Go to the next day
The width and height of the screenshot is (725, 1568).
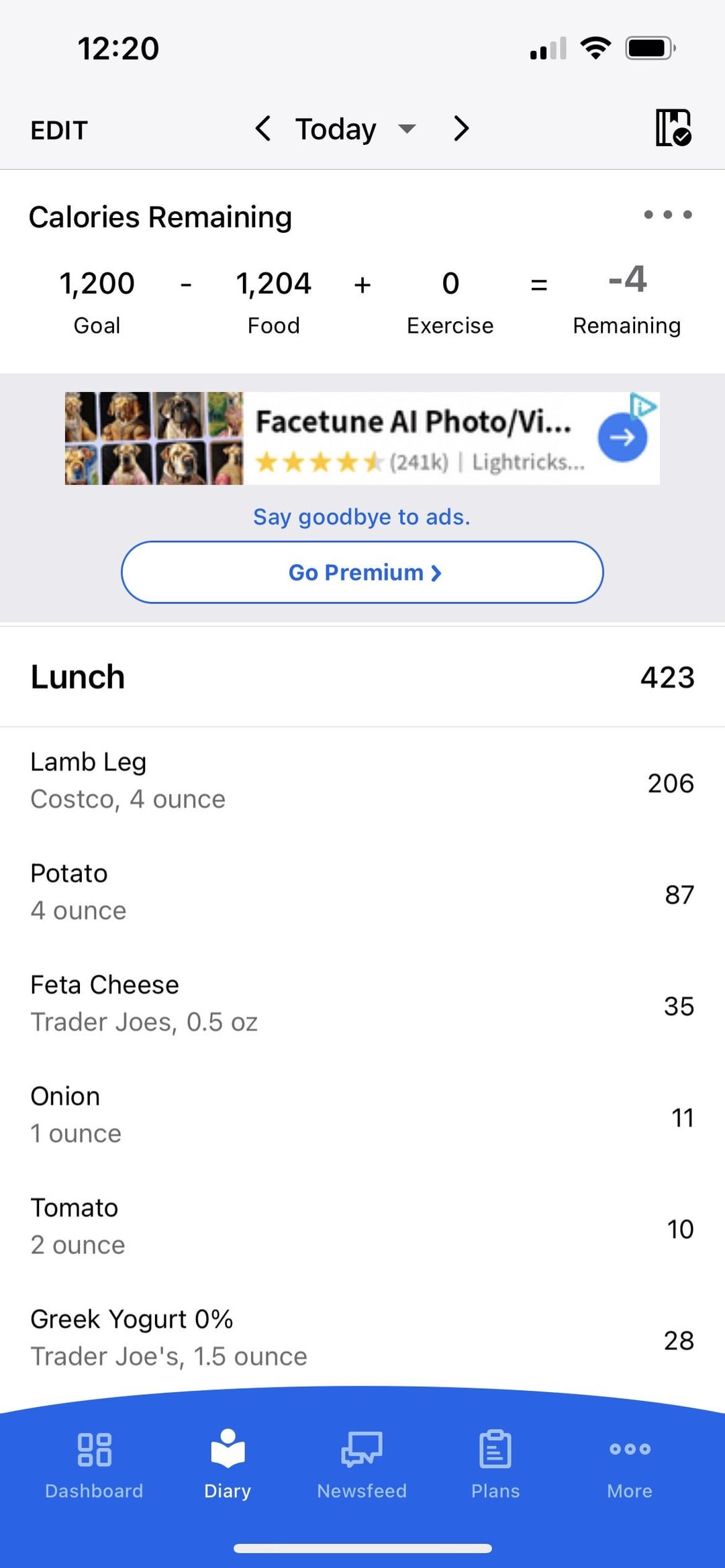[x=461, y=128]
